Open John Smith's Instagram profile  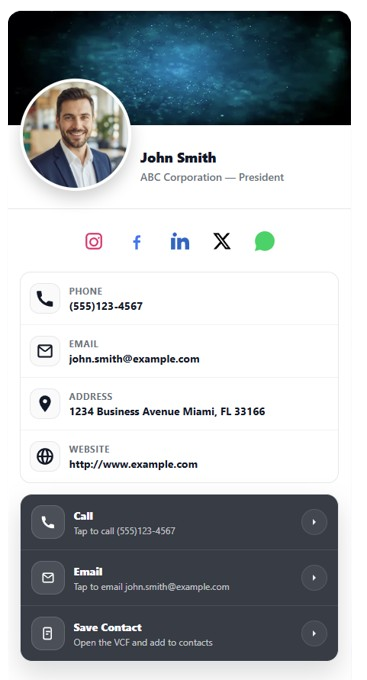tap(94, 241)
